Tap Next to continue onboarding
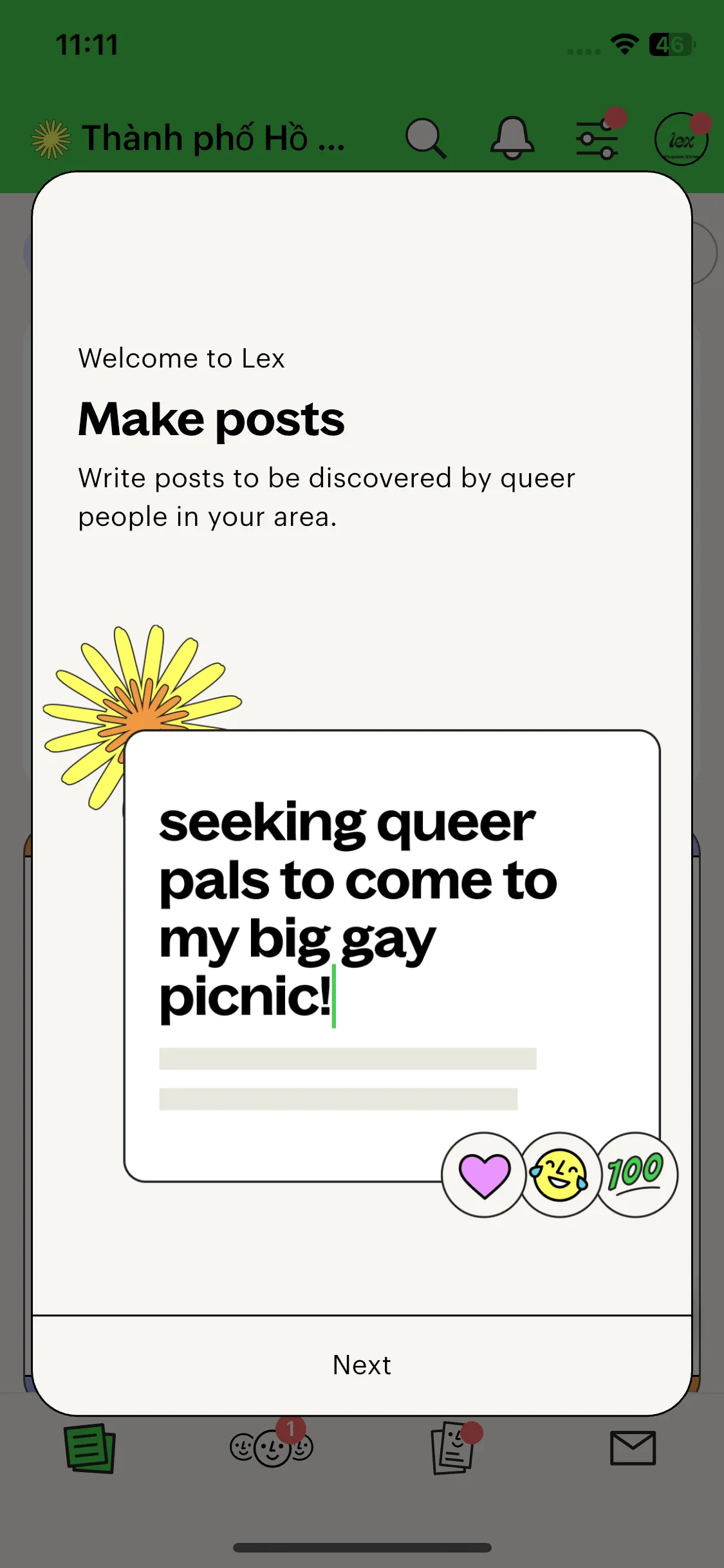Screen dimensions: 724x1568 362,1365
